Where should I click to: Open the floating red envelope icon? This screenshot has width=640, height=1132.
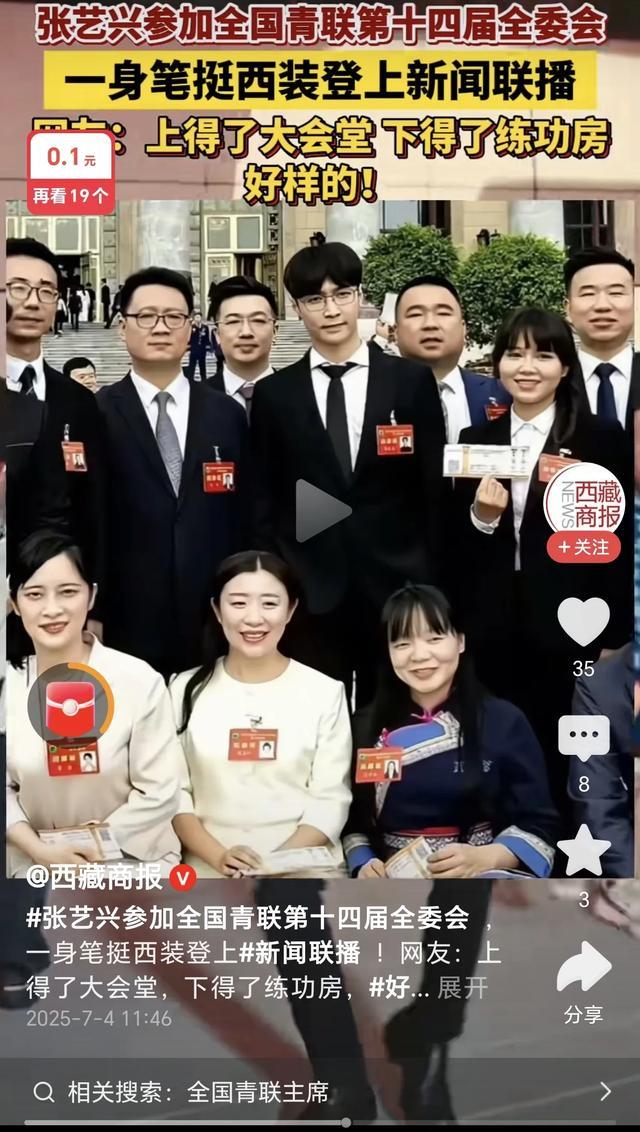[x=70, y=704]
